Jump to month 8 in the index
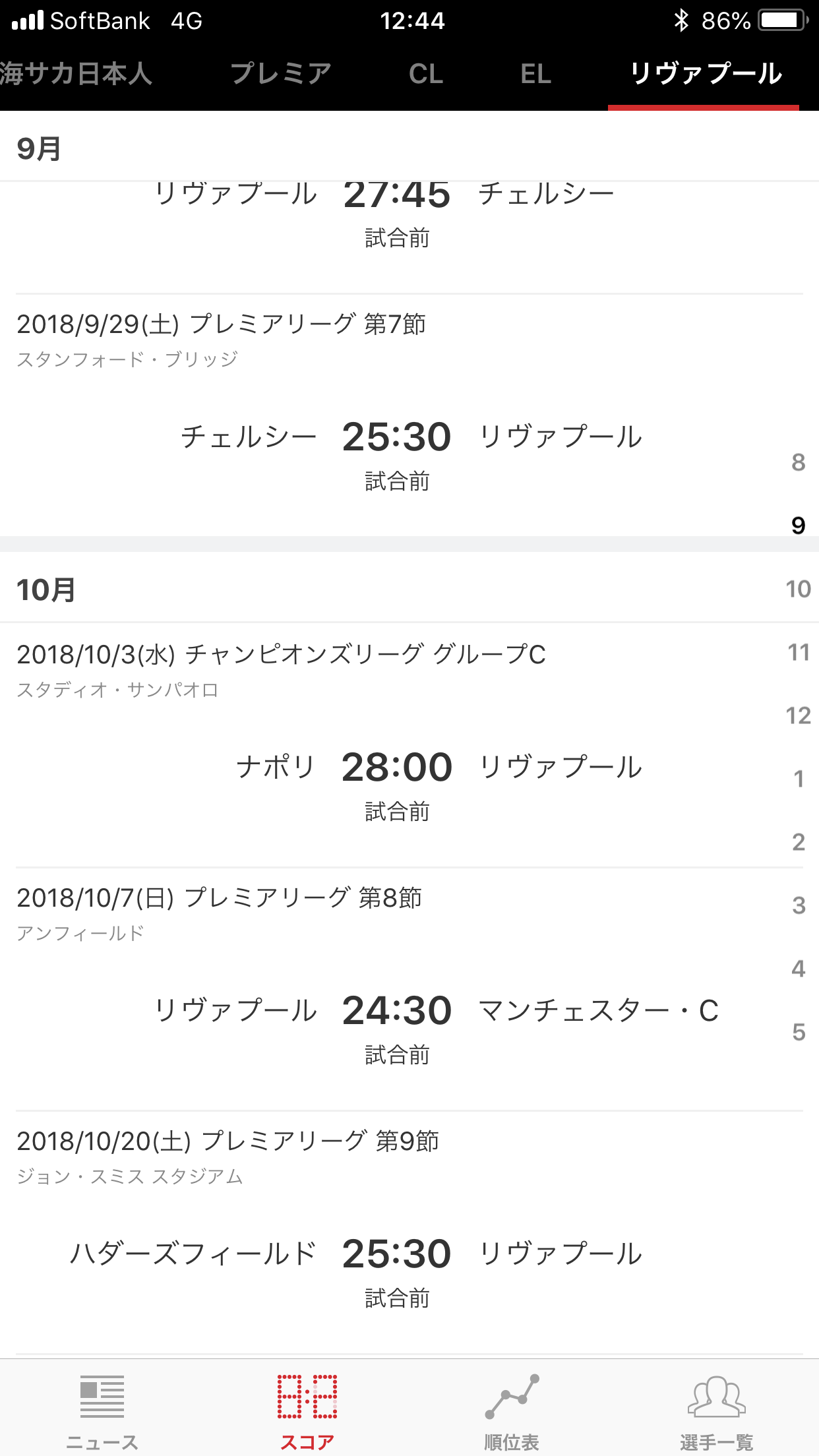819x1456 pixels. [798, 462]
